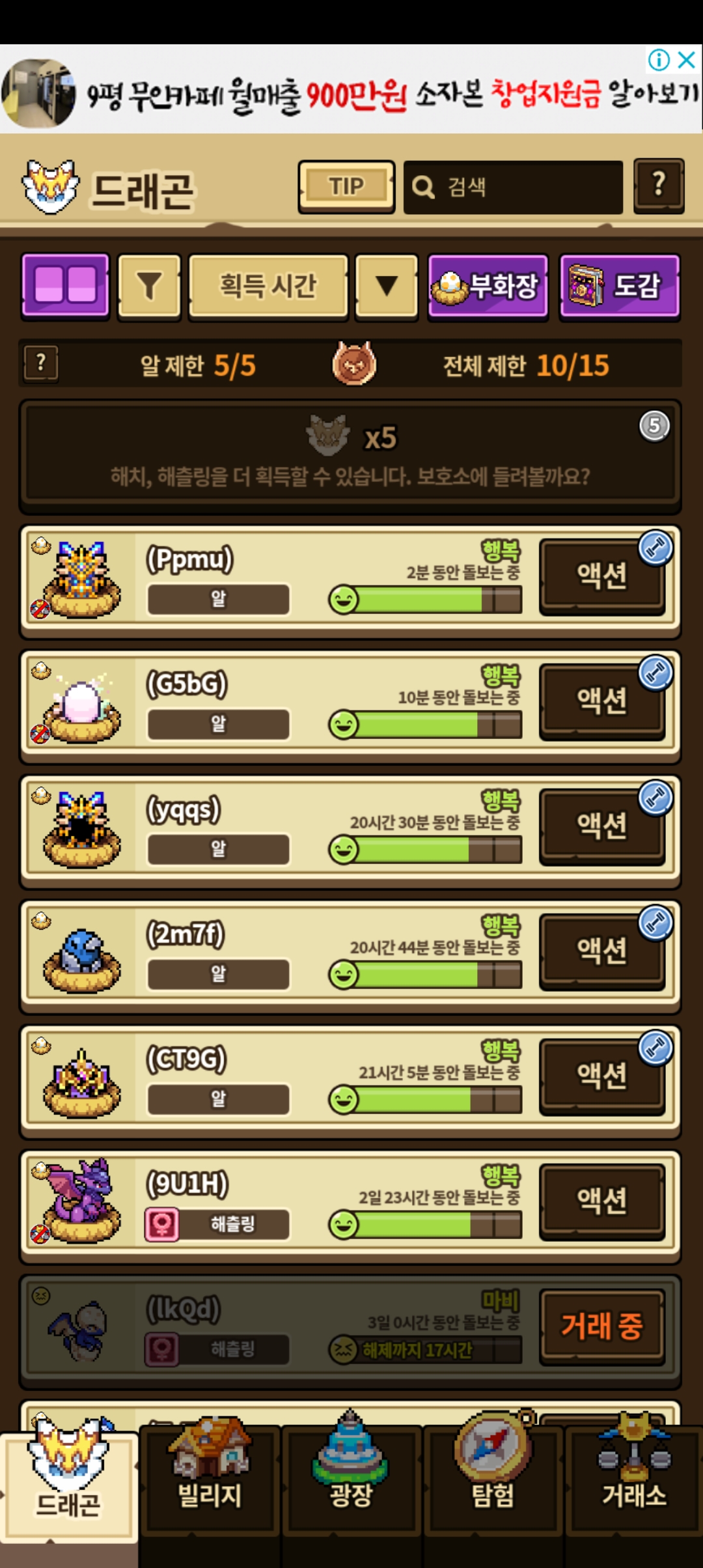This screenshot has width=703, height=1568.
Task: Go to the 탐험 tab
Action: pyautogui.click(x=493, y=1491)
